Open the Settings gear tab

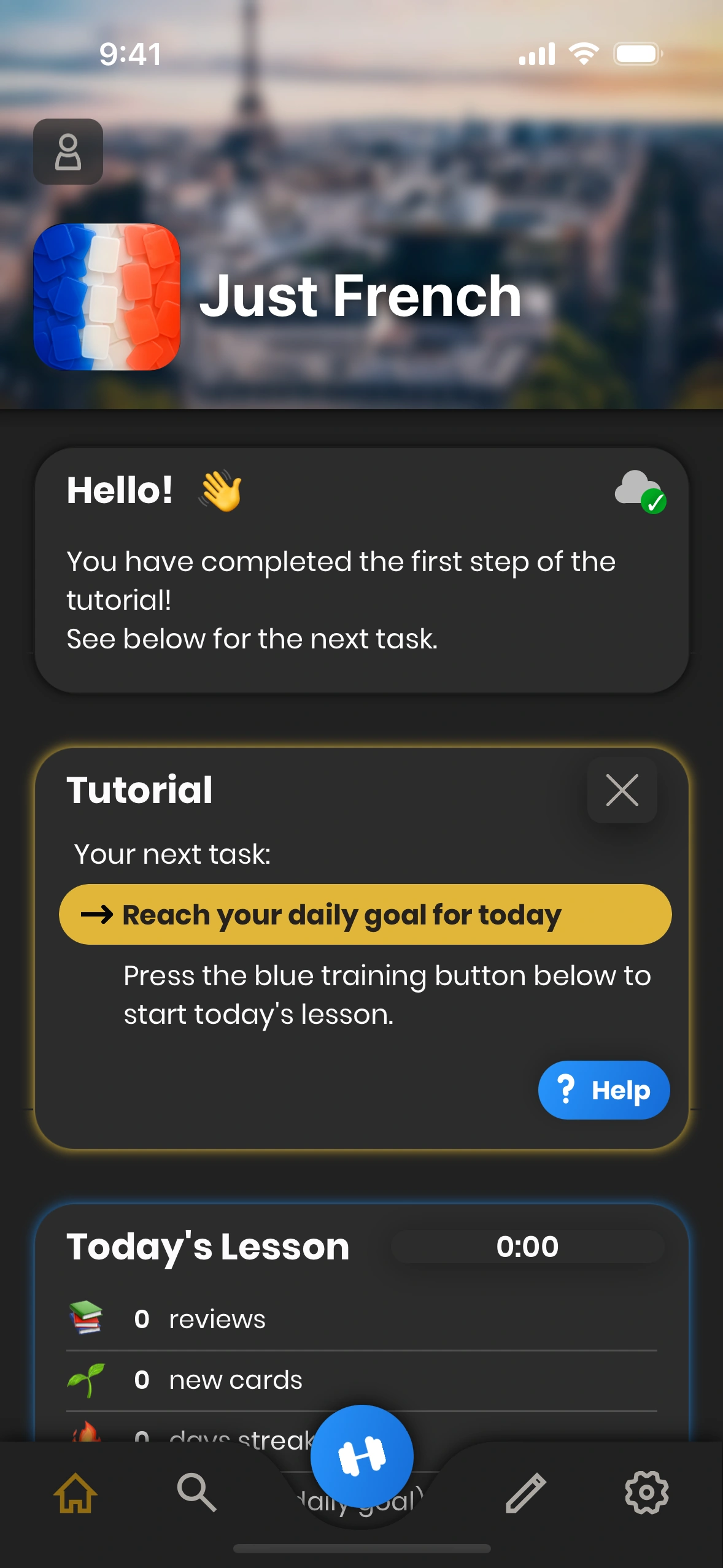646,1493
